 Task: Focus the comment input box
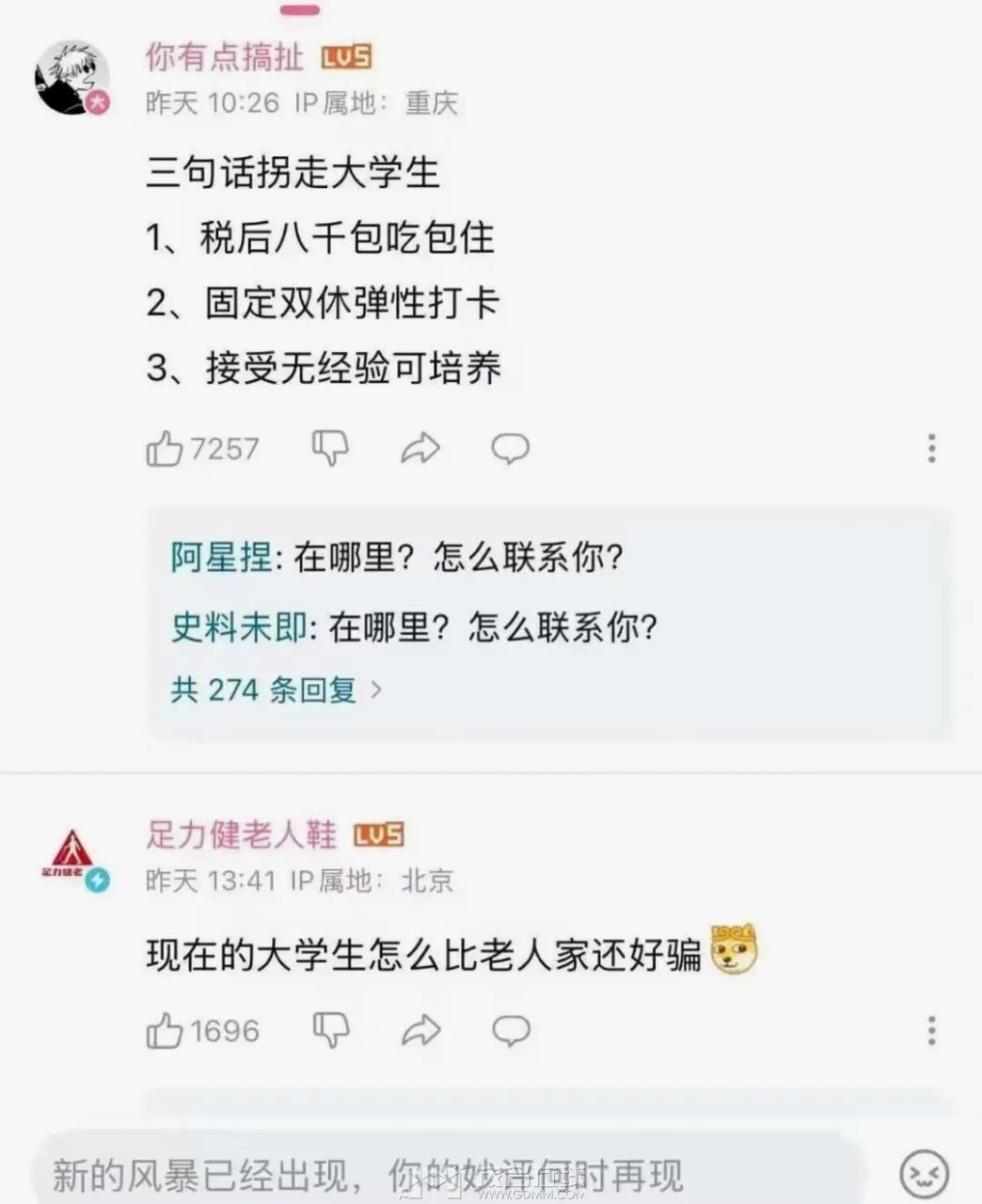[x=442, y=1172]
